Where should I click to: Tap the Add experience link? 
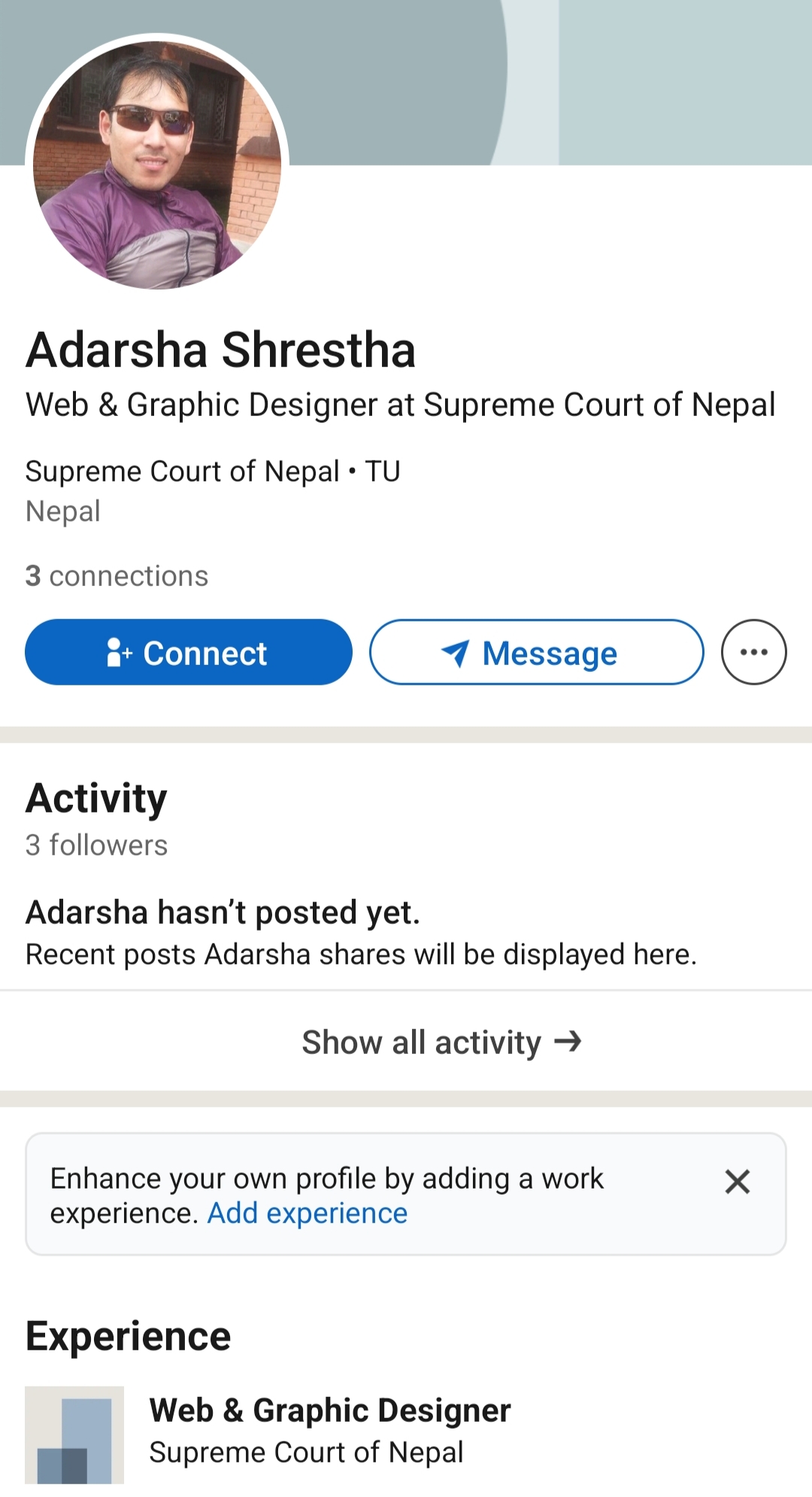point(308,1213)
